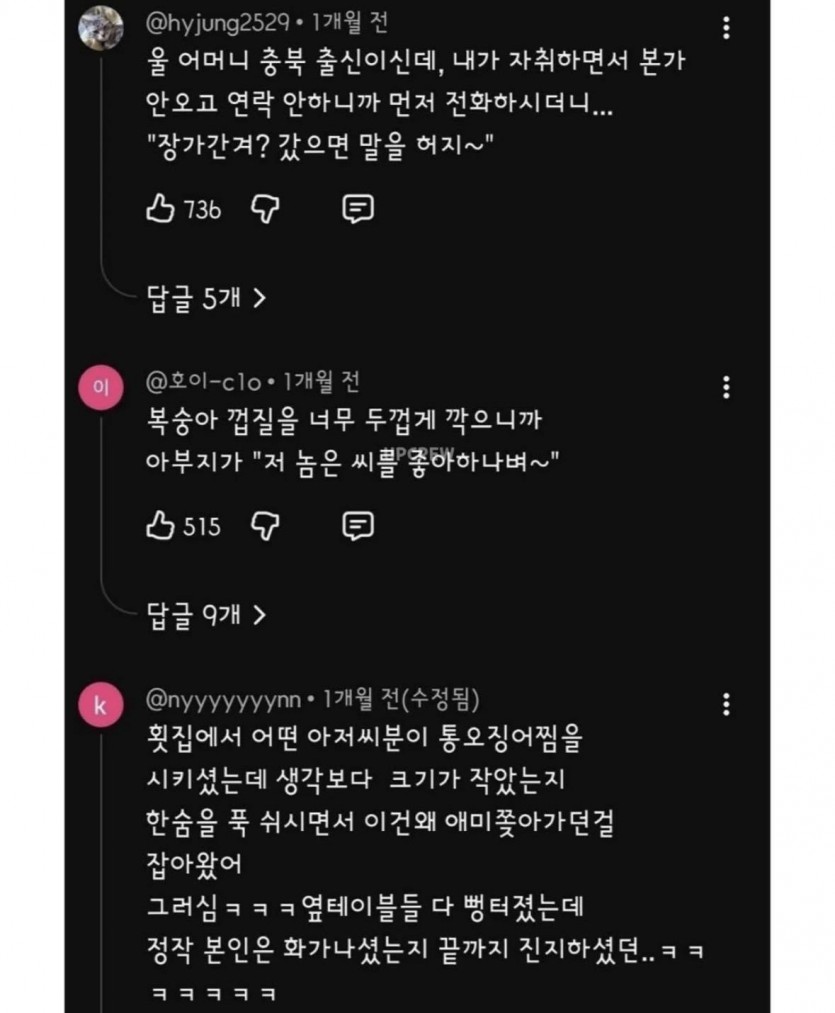The height and width of the screenshot is (1013, 835).
Task: Open overflow menu on @nyyyyyyynn's comment
Action: (726, 705)
